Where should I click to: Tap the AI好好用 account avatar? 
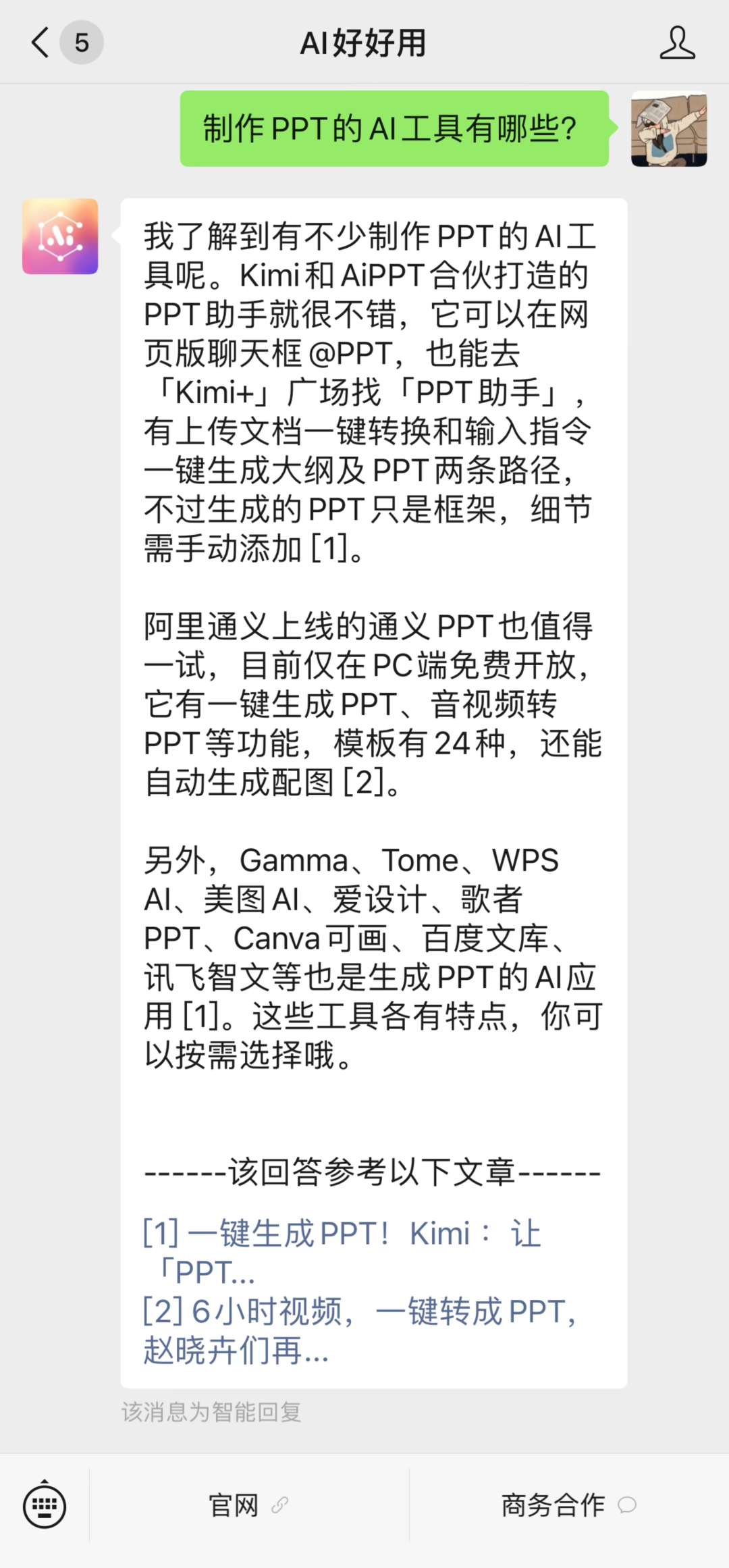tap(60, 236)
